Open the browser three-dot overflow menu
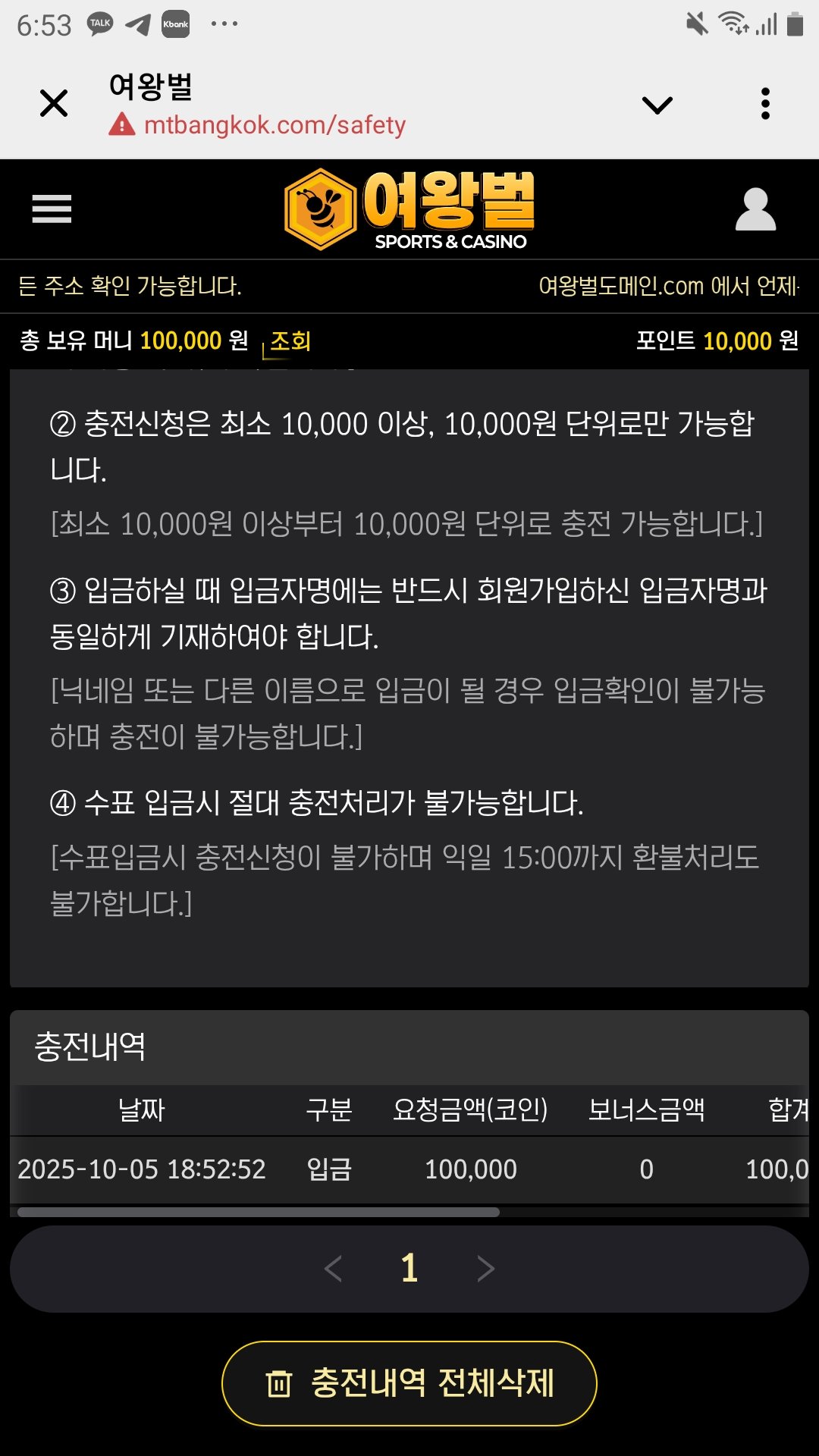Screen dimensions: 819x1456 (765, 104)
